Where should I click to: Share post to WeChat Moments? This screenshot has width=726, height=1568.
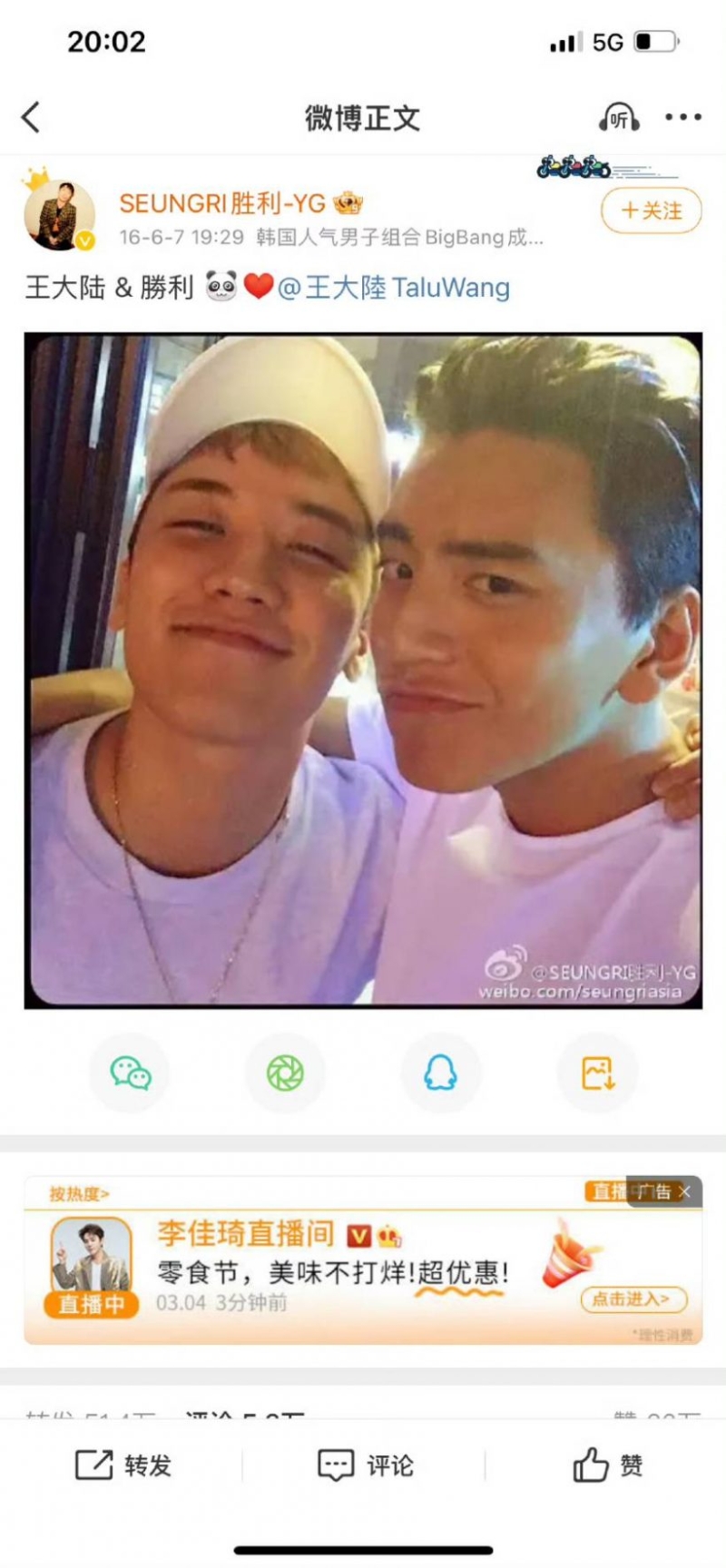tap(285, 1073)
